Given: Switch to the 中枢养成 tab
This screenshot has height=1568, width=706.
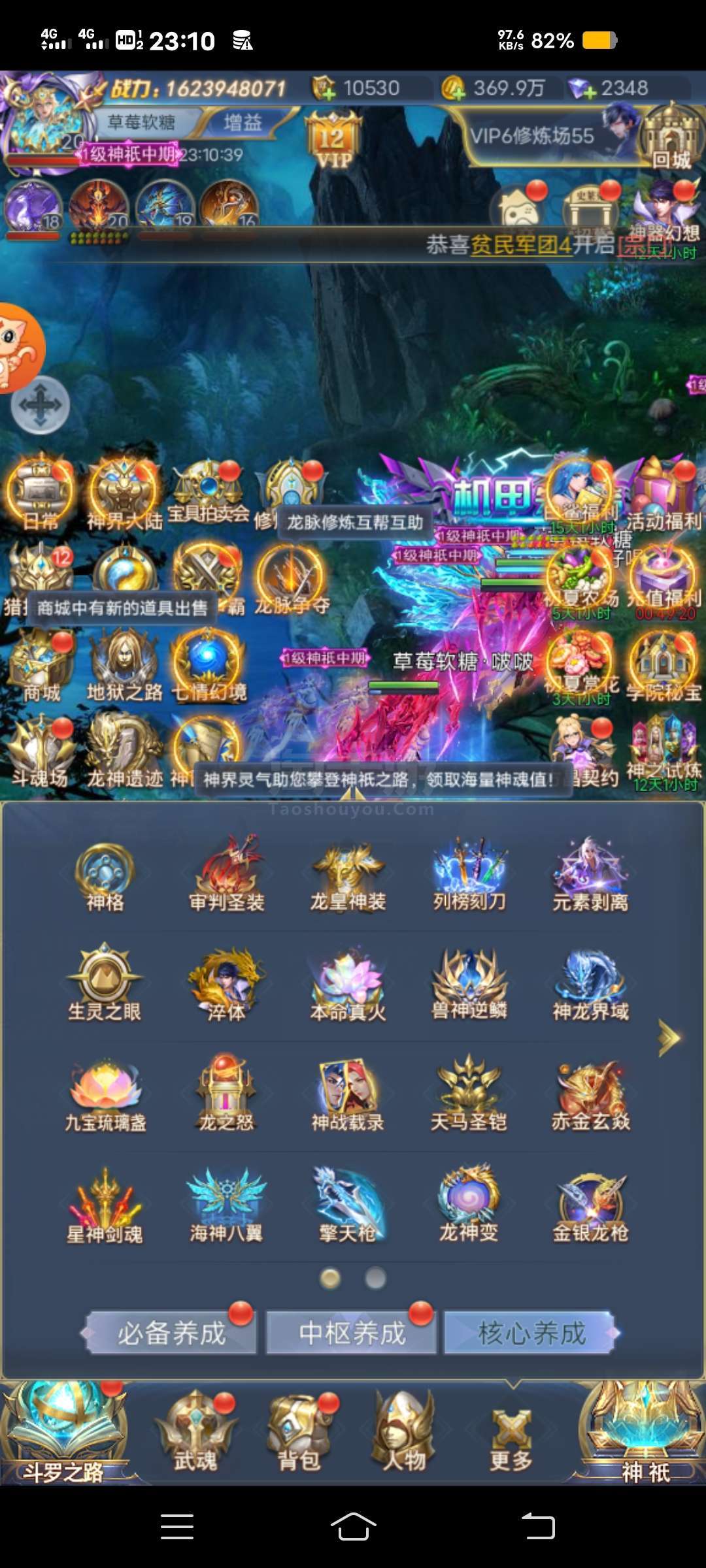Looking at the screenshot, I should click(352, 1333).
